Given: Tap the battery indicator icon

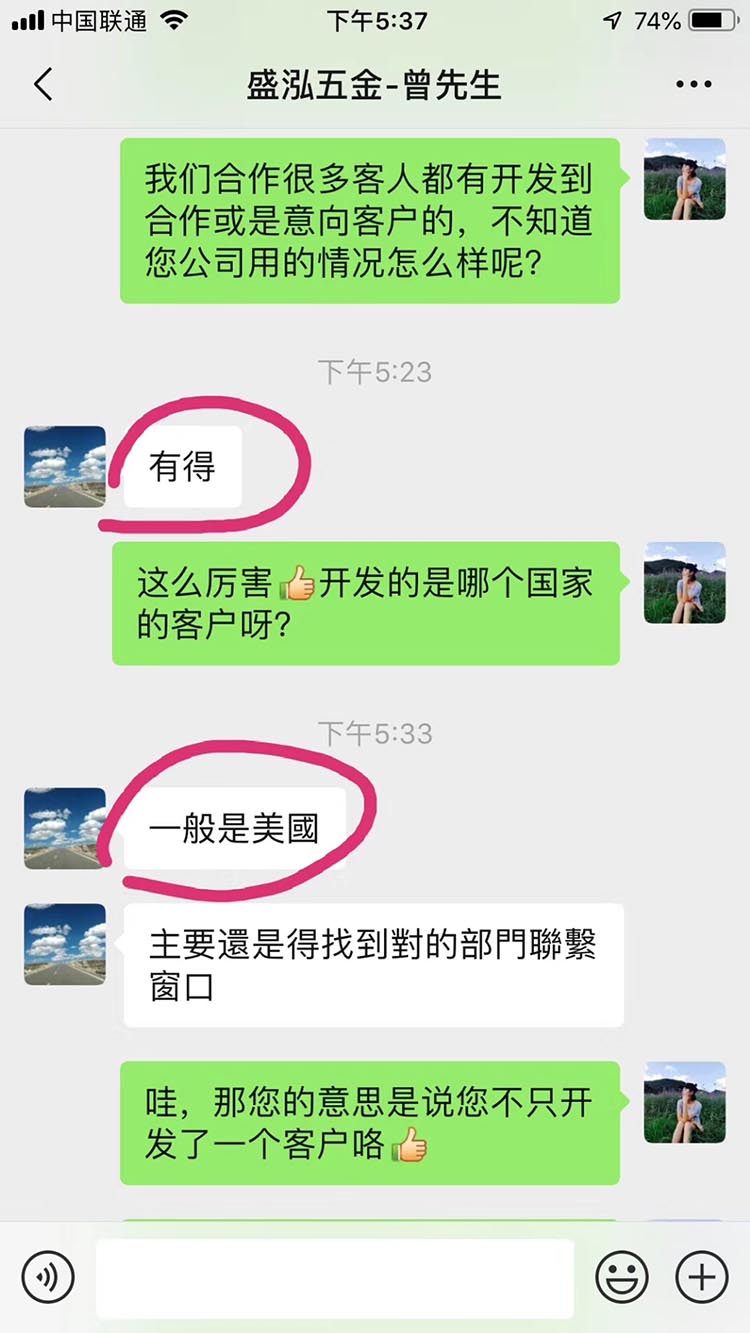Looking at the screenshot, I should [x=714, y=19].
